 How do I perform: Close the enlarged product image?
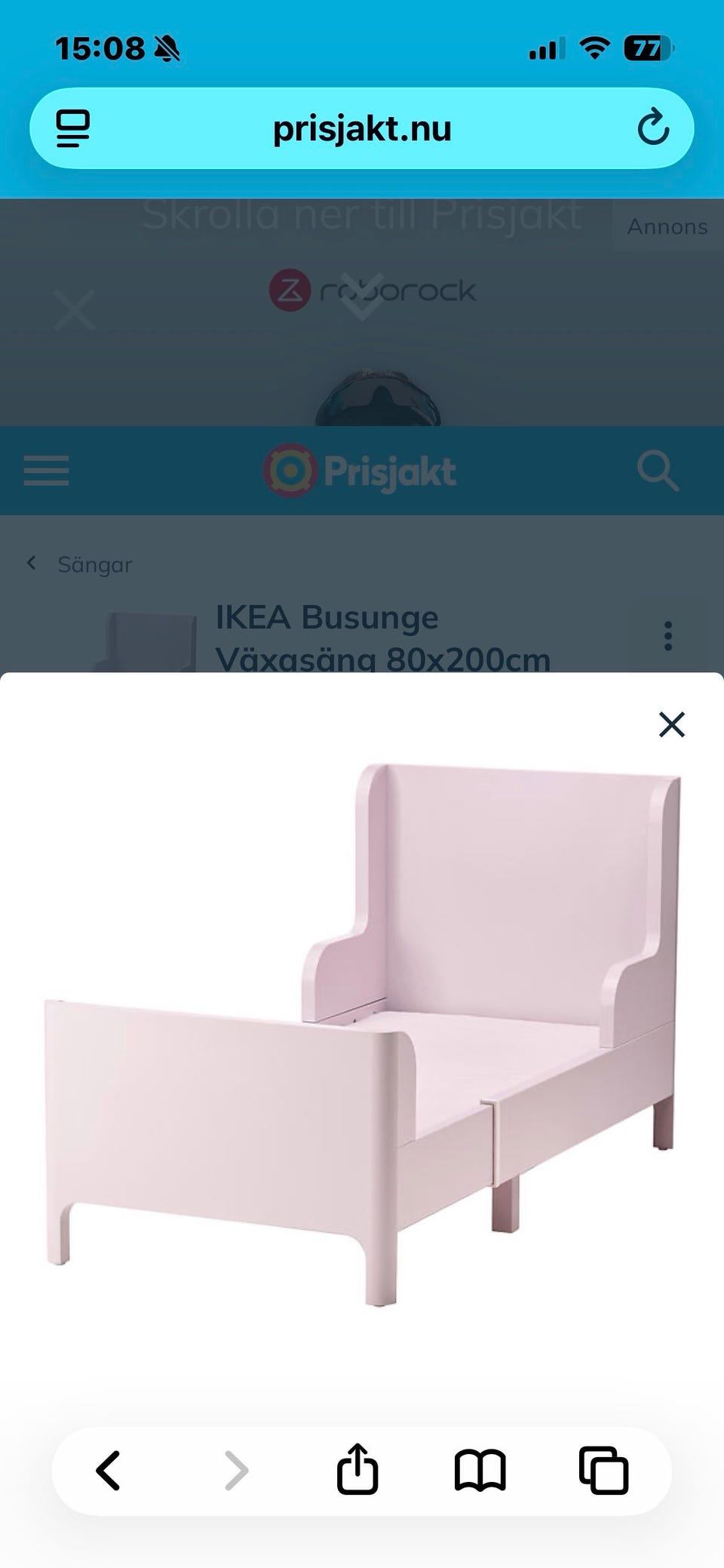tap(670, 726)
